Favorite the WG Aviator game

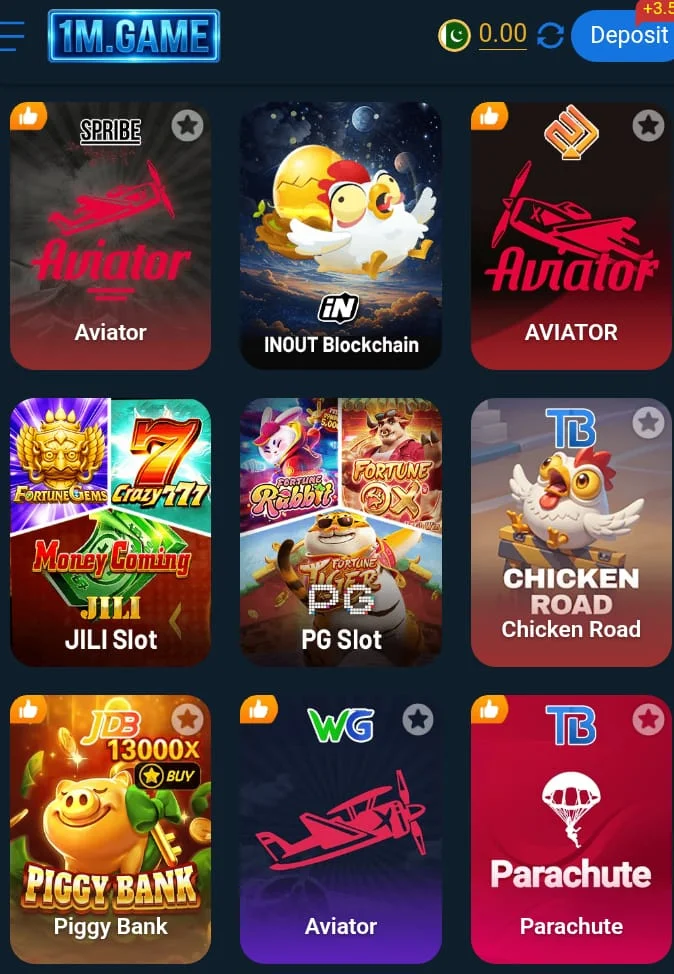point(418,719)
